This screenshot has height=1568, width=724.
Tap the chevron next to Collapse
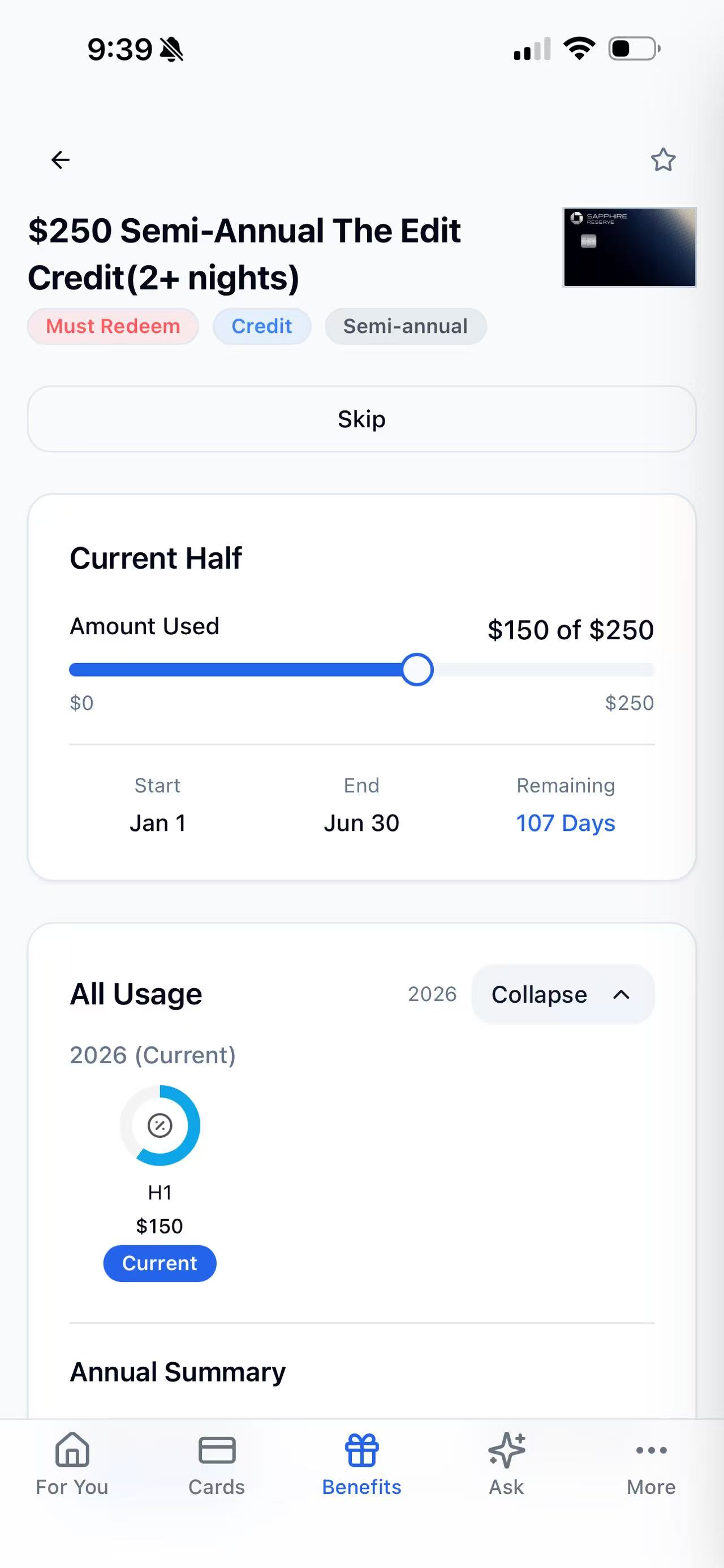coord(620,994)
